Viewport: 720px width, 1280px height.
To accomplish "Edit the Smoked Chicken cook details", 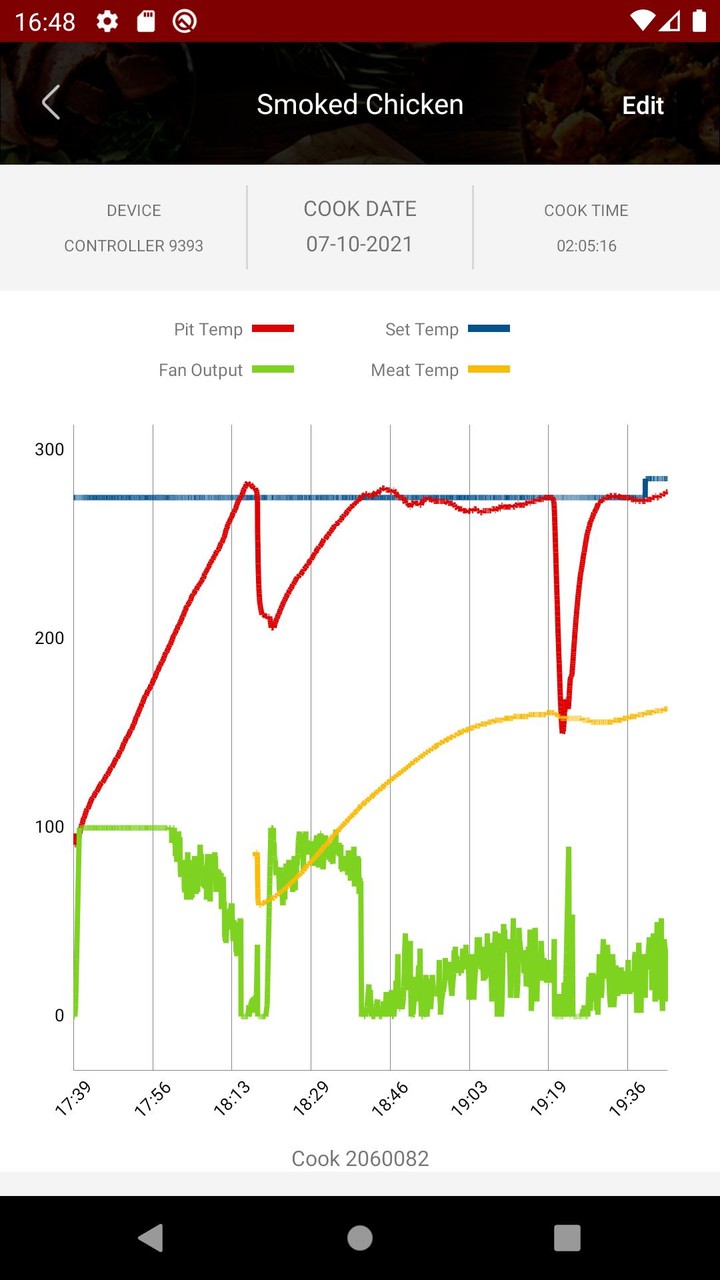I will click(x=642, y=105).
